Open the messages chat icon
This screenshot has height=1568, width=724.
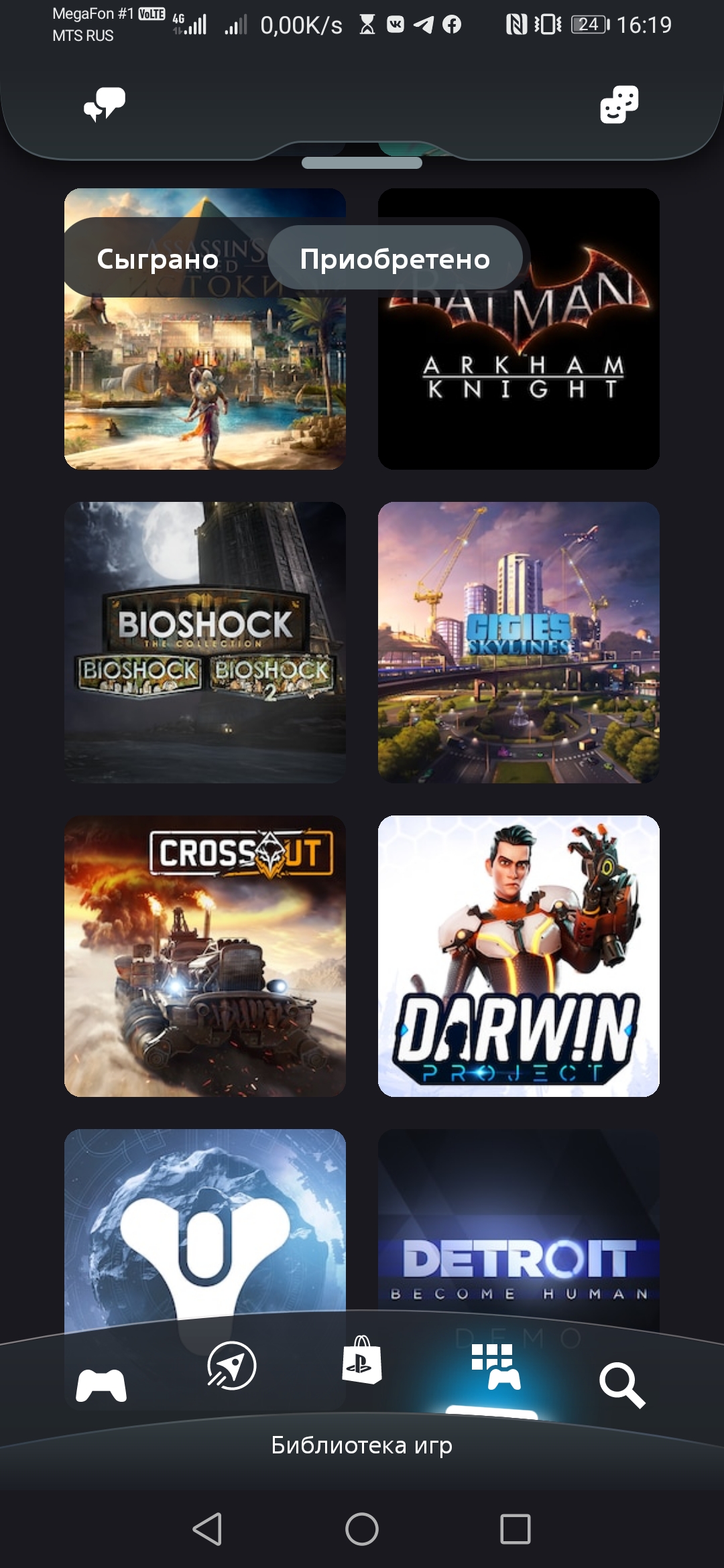(105, 105)
